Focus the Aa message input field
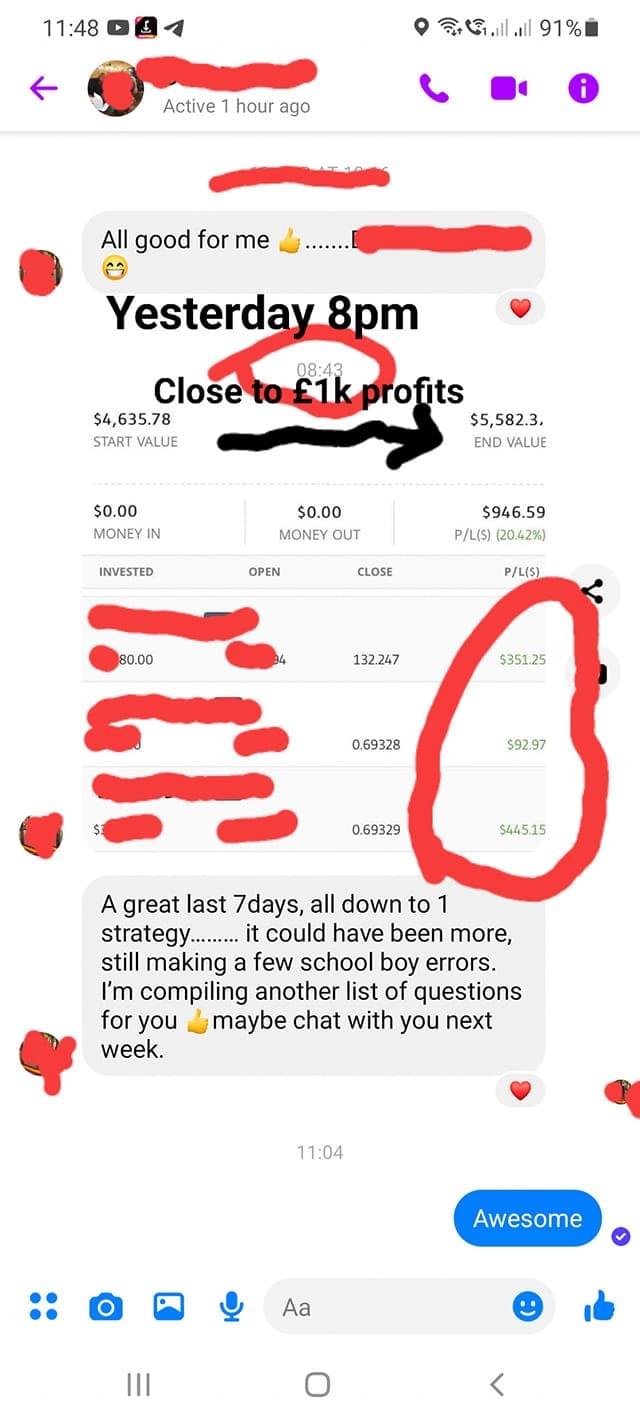640x1422 pixels. tap(390, 1306)
